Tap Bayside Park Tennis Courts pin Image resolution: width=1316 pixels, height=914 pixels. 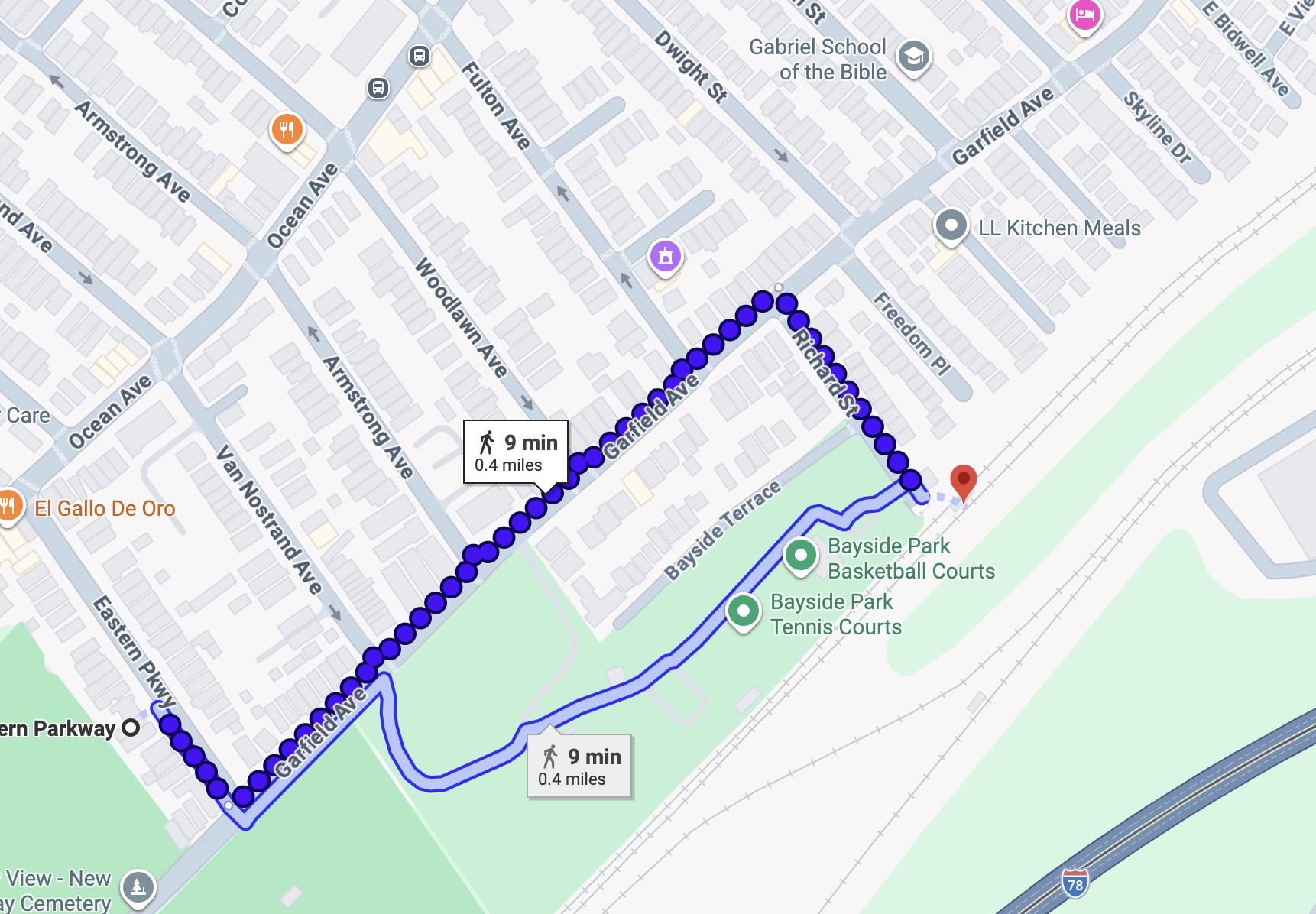(x=743, y=611)
